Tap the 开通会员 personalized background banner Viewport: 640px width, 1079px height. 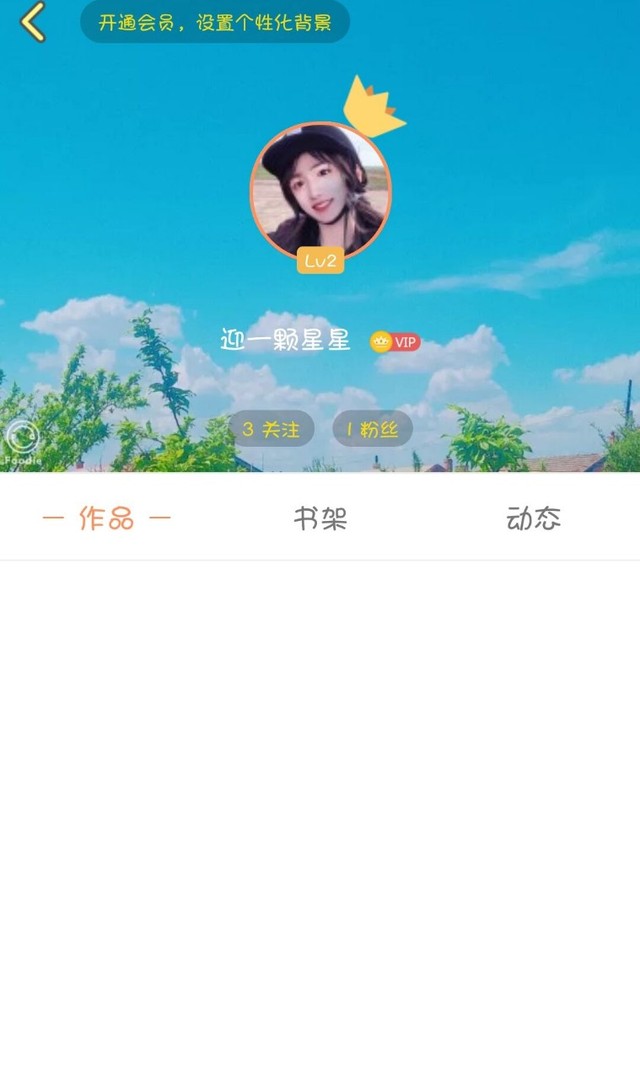tap(215, 22)
